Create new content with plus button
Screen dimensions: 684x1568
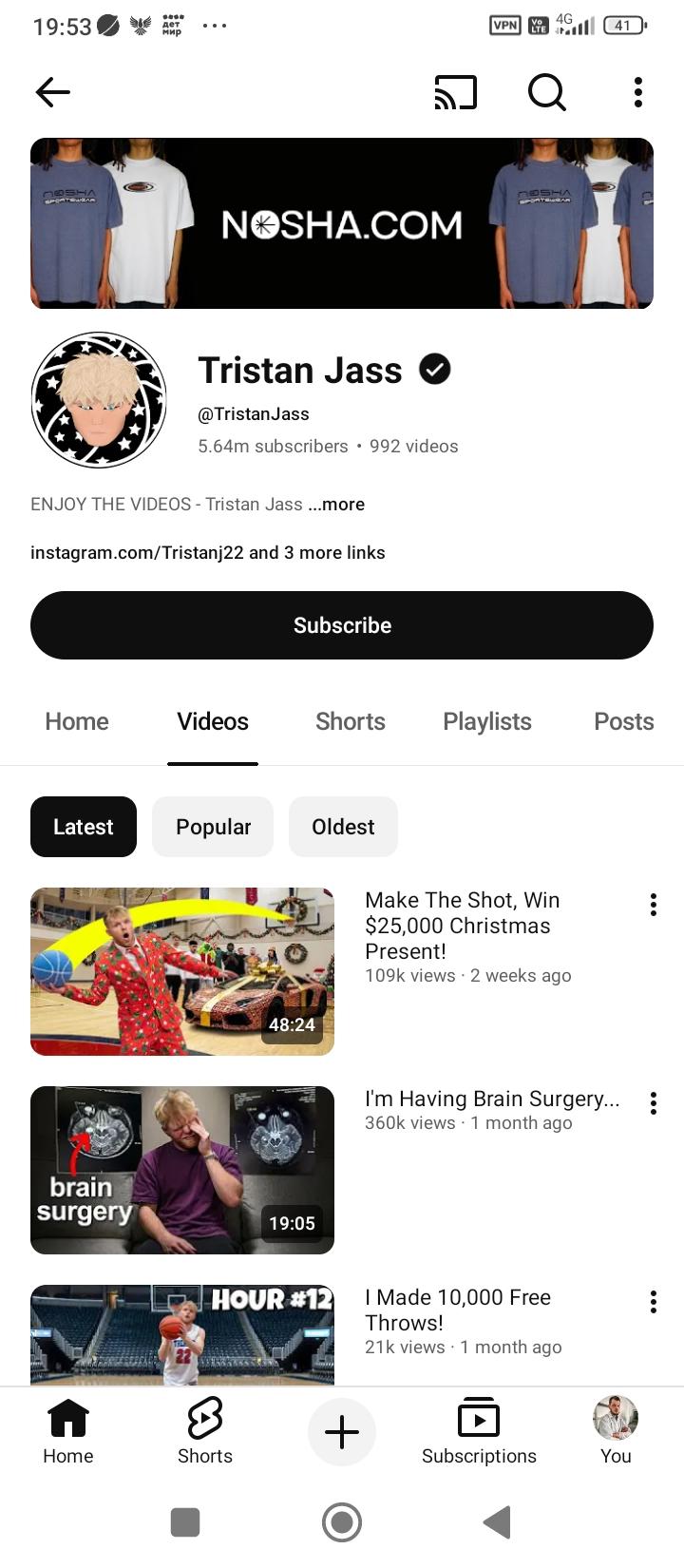pos(342,1432)
